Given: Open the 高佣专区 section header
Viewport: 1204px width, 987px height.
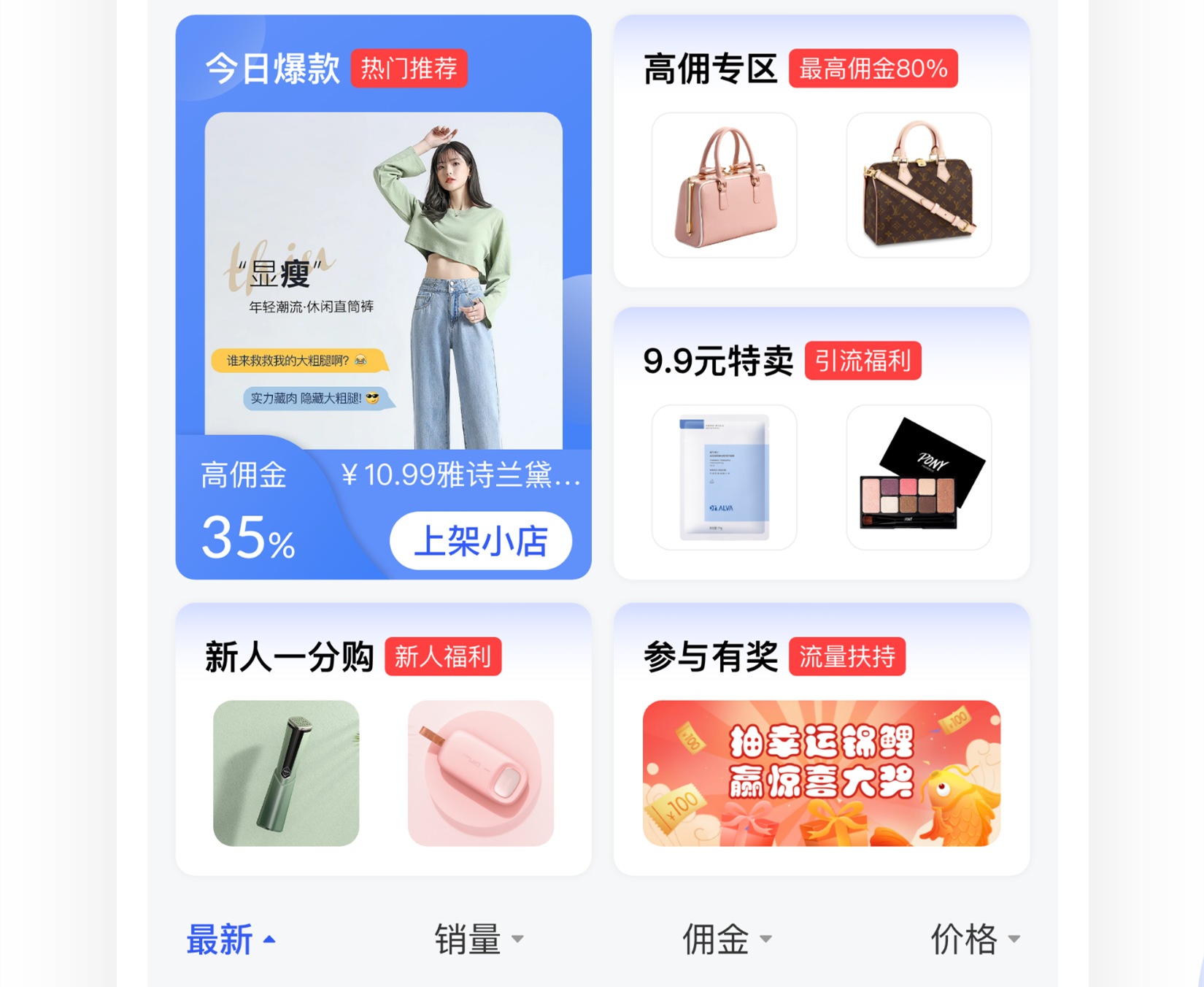Looking at the screenshot, I should [x=710, y=69].
